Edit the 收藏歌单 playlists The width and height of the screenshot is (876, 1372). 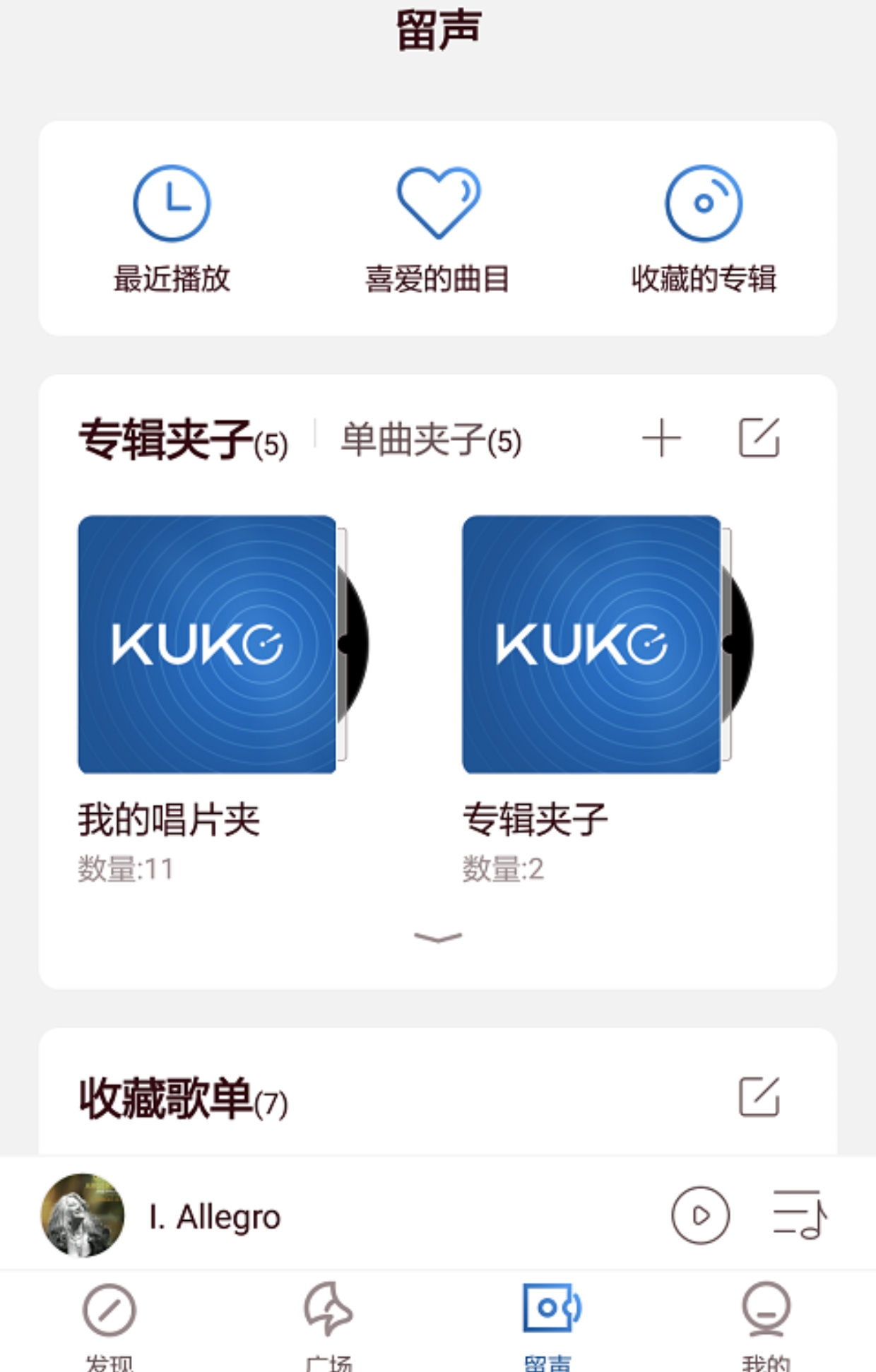759,1097
